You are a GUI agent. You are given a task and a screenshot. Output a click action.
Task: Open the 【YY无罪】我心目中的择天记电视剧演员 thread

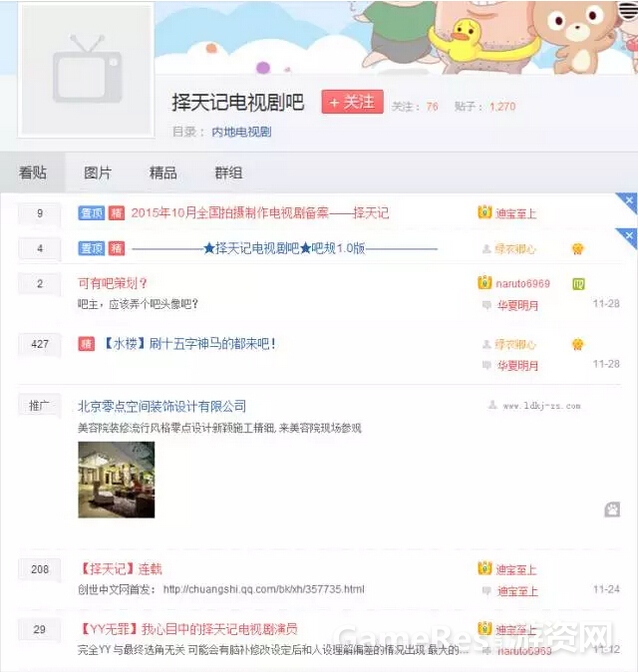click(187, 629)
